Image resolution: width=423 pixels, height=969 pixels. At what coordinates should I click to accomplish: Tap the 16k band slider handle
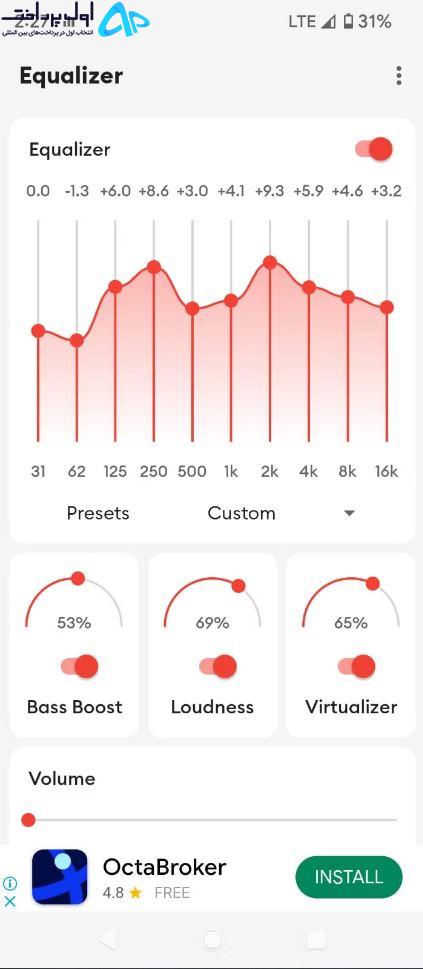pyautogui.click(x=387, y=307)
